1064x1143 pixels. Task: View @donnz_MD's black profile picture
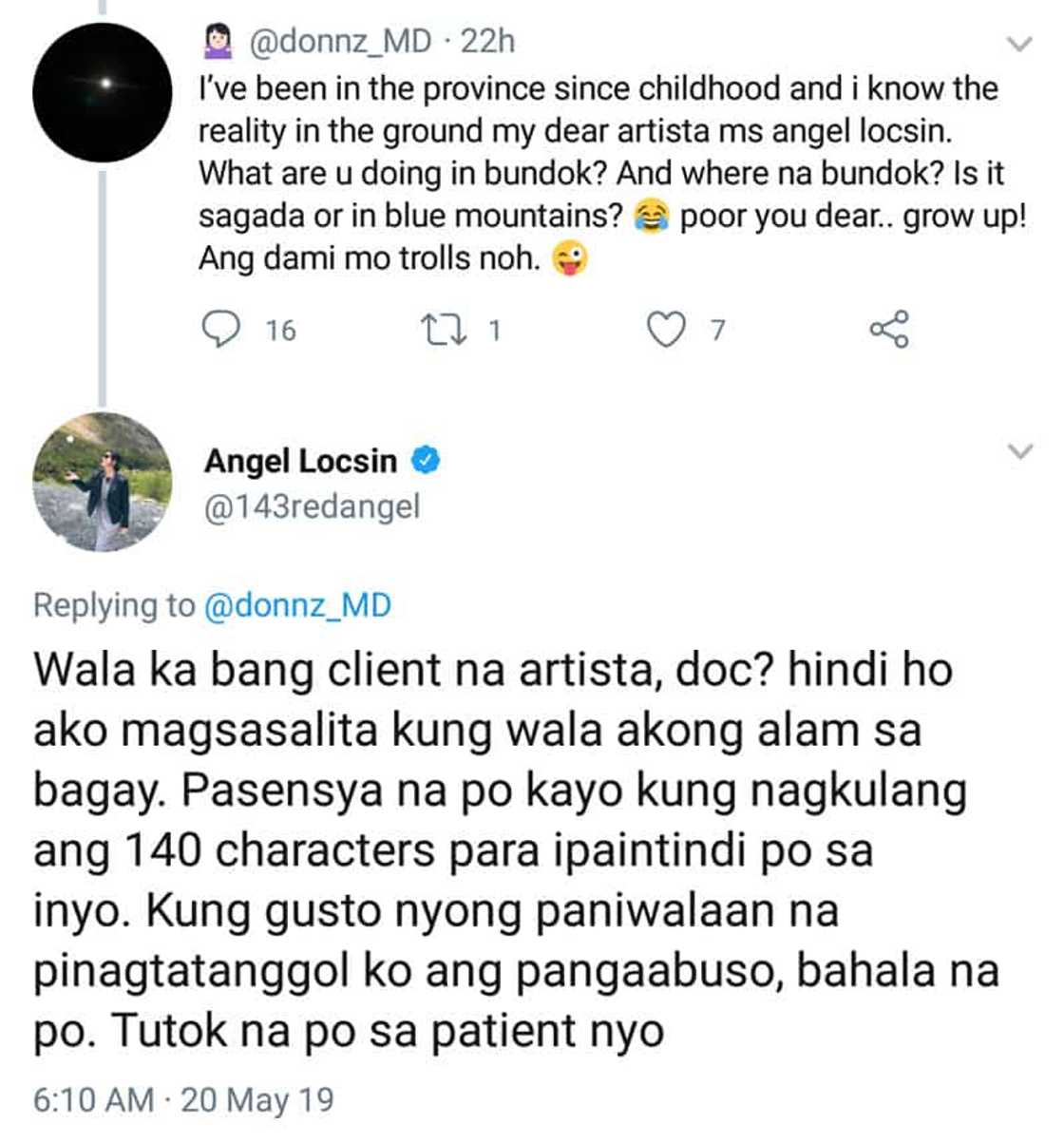(x=103, y=93)
